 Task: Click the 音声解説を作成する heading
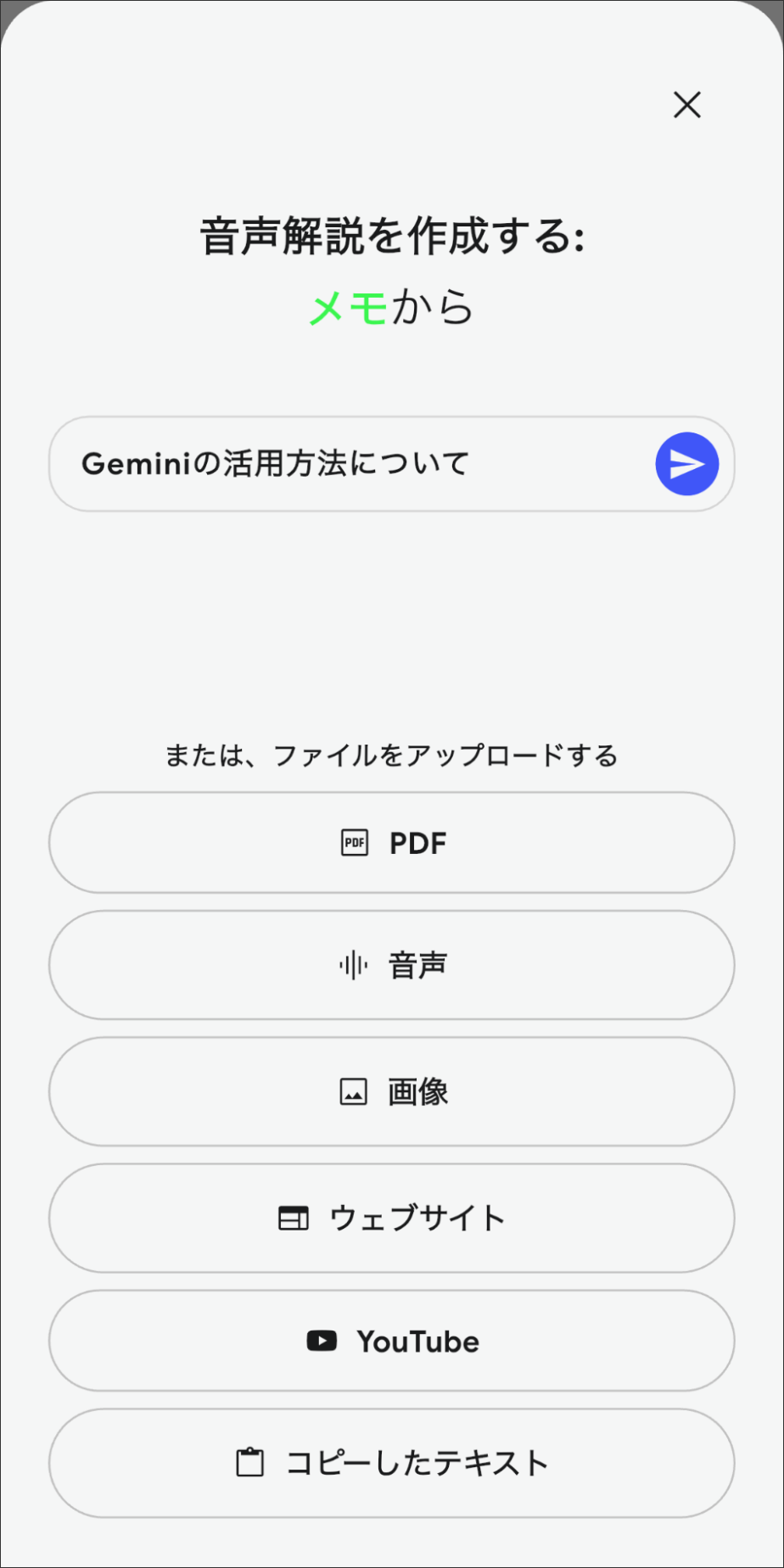tap(392, 236)
